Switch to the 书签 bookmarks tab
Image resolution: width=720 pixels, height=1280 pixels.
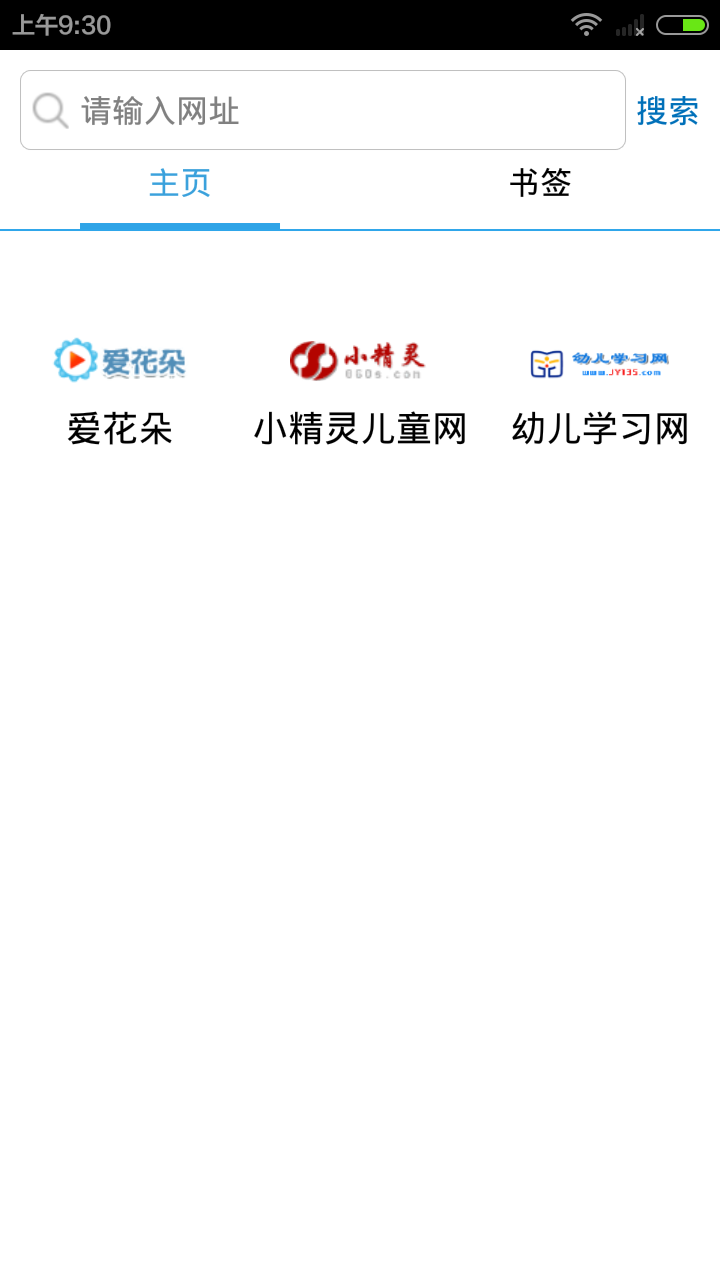tap(540, 184)
